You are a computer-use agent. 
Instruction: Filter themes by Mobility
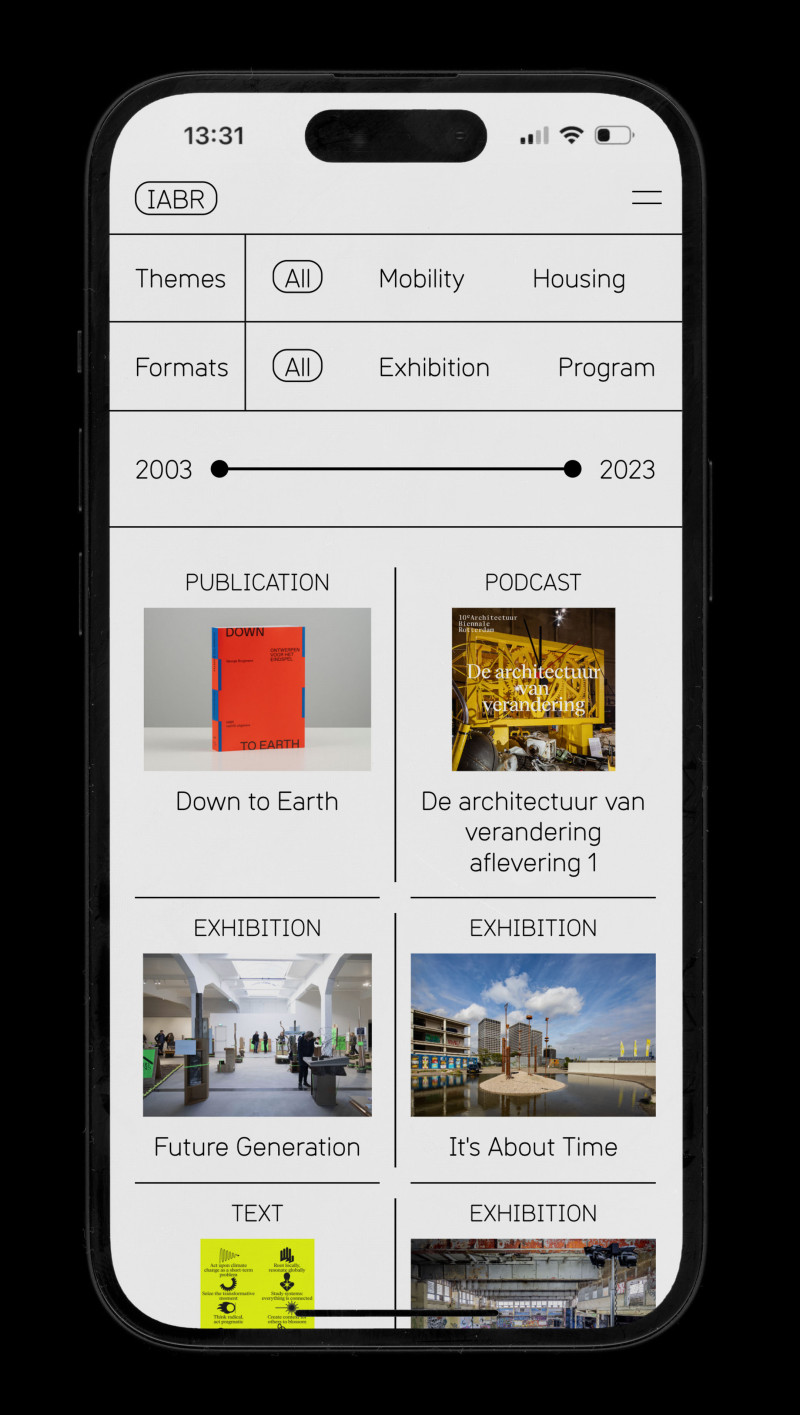421,279
